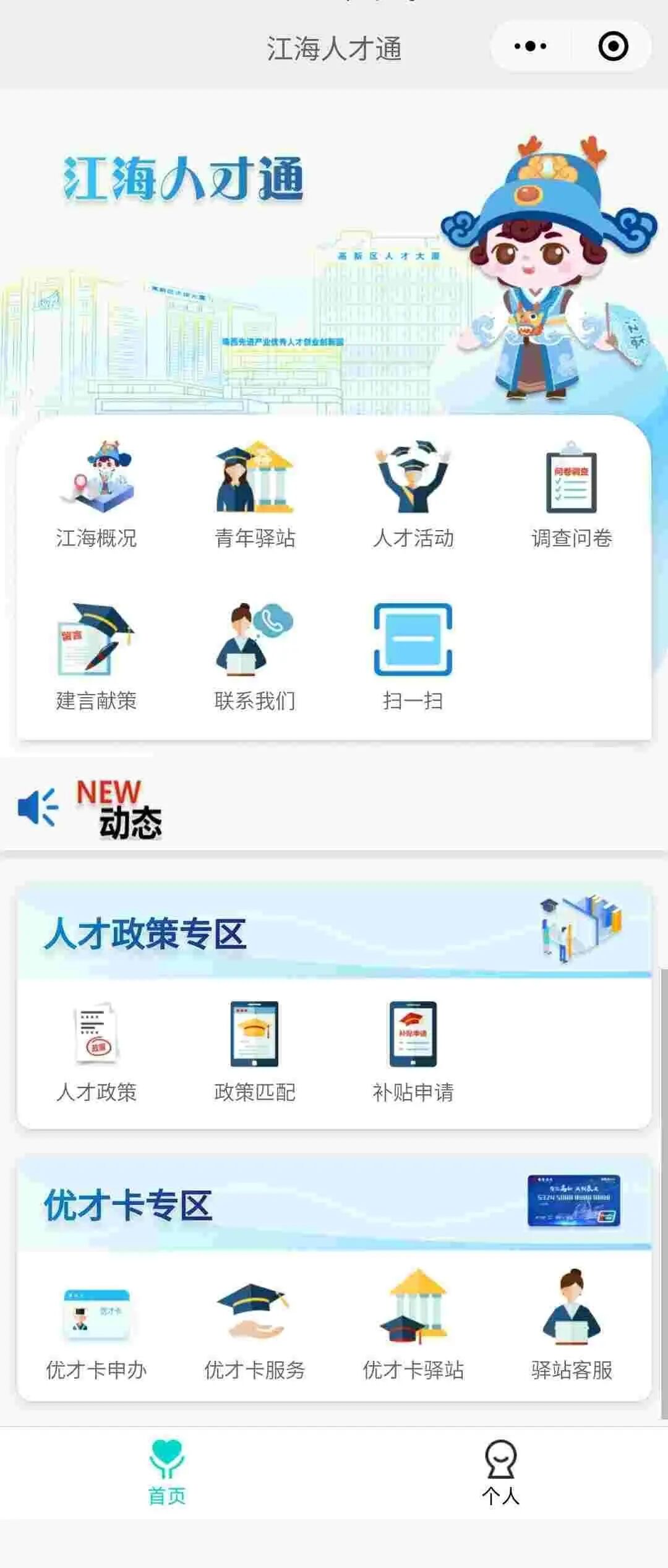Screen dimensions: 668x1568
Task: Switch to the 首页 home tab
Action: click(x=167, y=1472)
